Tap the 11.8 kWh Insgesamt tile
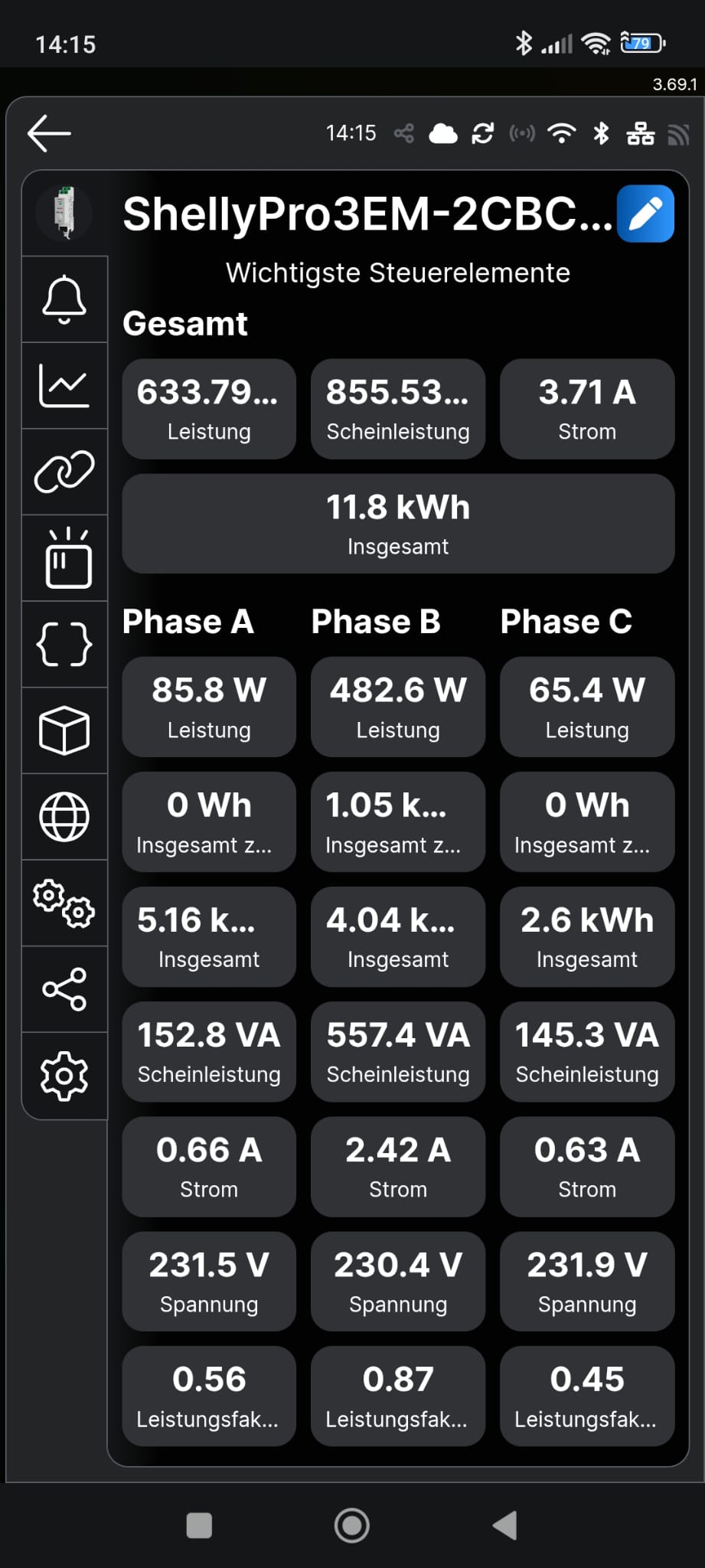 pyautogui.click(x=398, y=524)
